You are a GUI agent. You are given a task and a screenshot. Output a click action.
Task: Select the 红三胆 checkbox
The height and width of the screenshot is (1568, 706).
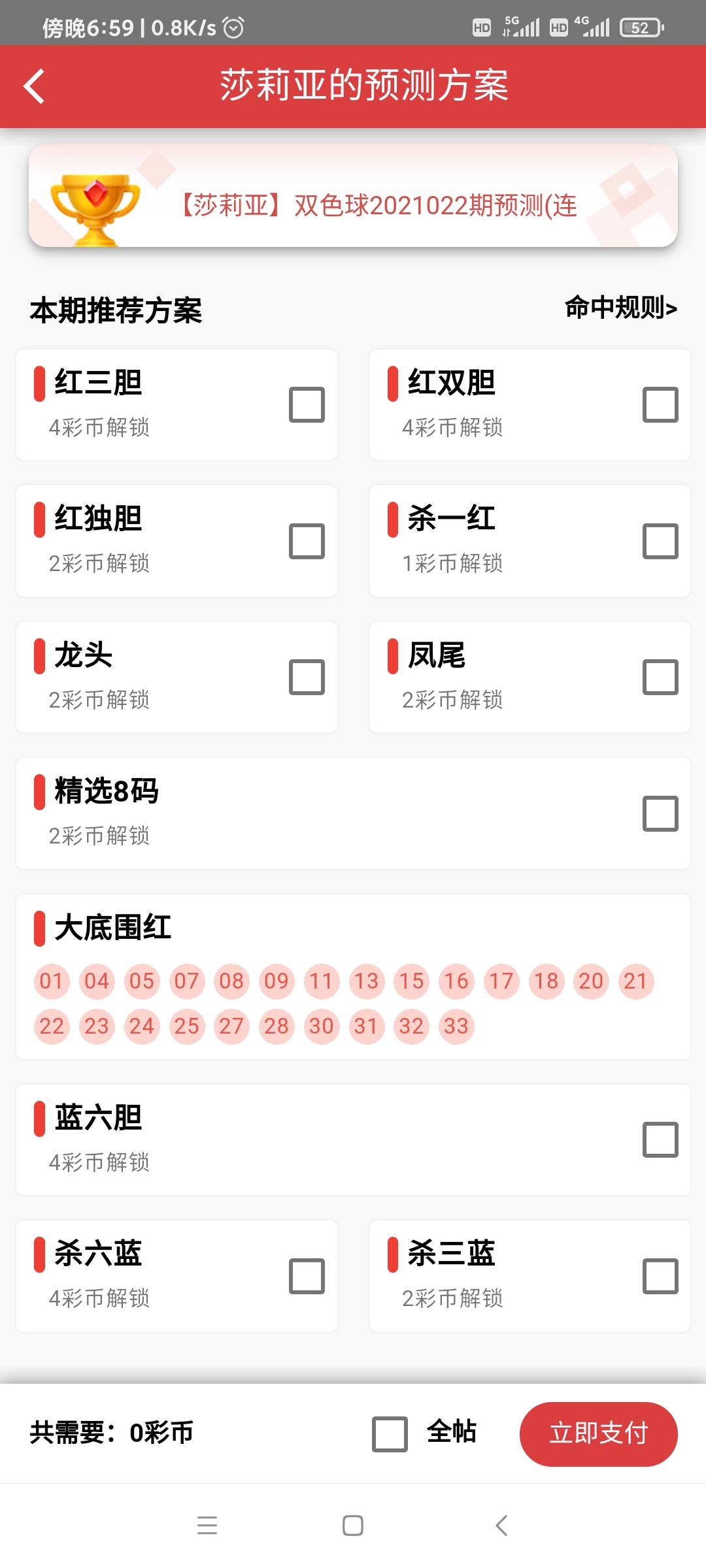click(x=307, y=405)
